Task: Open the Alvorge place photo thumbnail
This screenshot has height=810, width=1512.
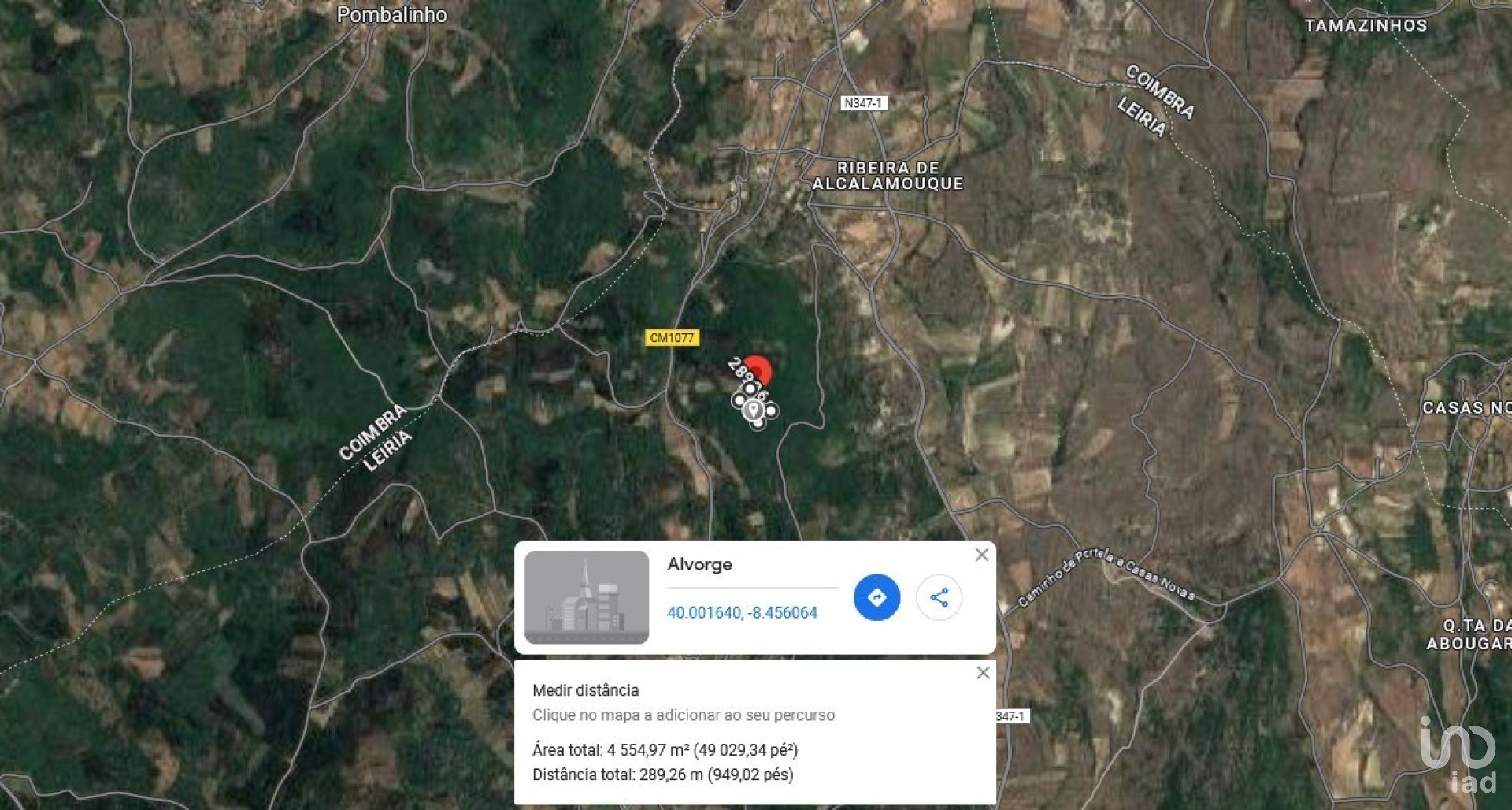Action: click(587, 597)
